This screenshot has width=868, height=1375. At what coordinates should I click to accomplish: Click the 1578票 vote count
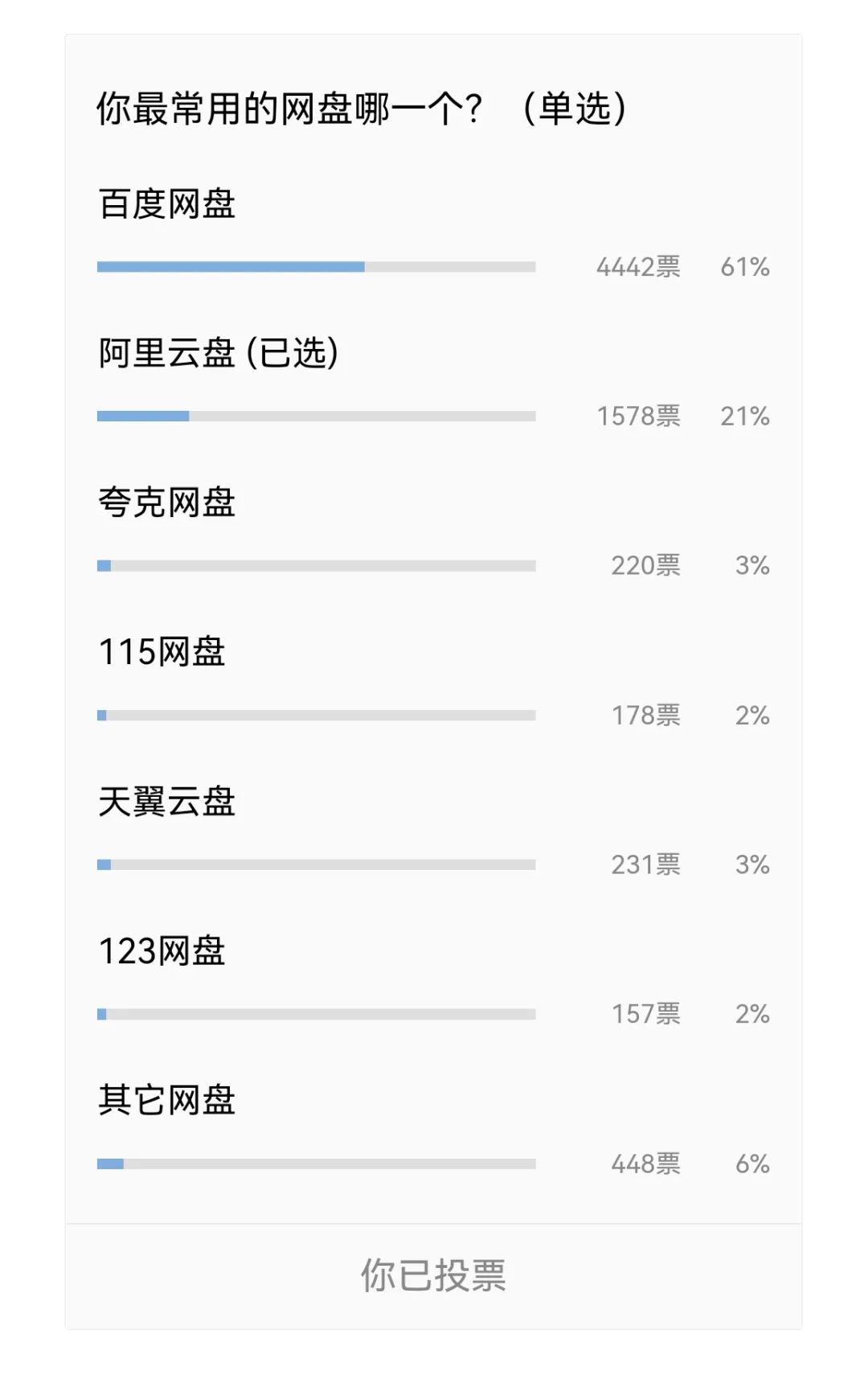click(x=638, y=417)
